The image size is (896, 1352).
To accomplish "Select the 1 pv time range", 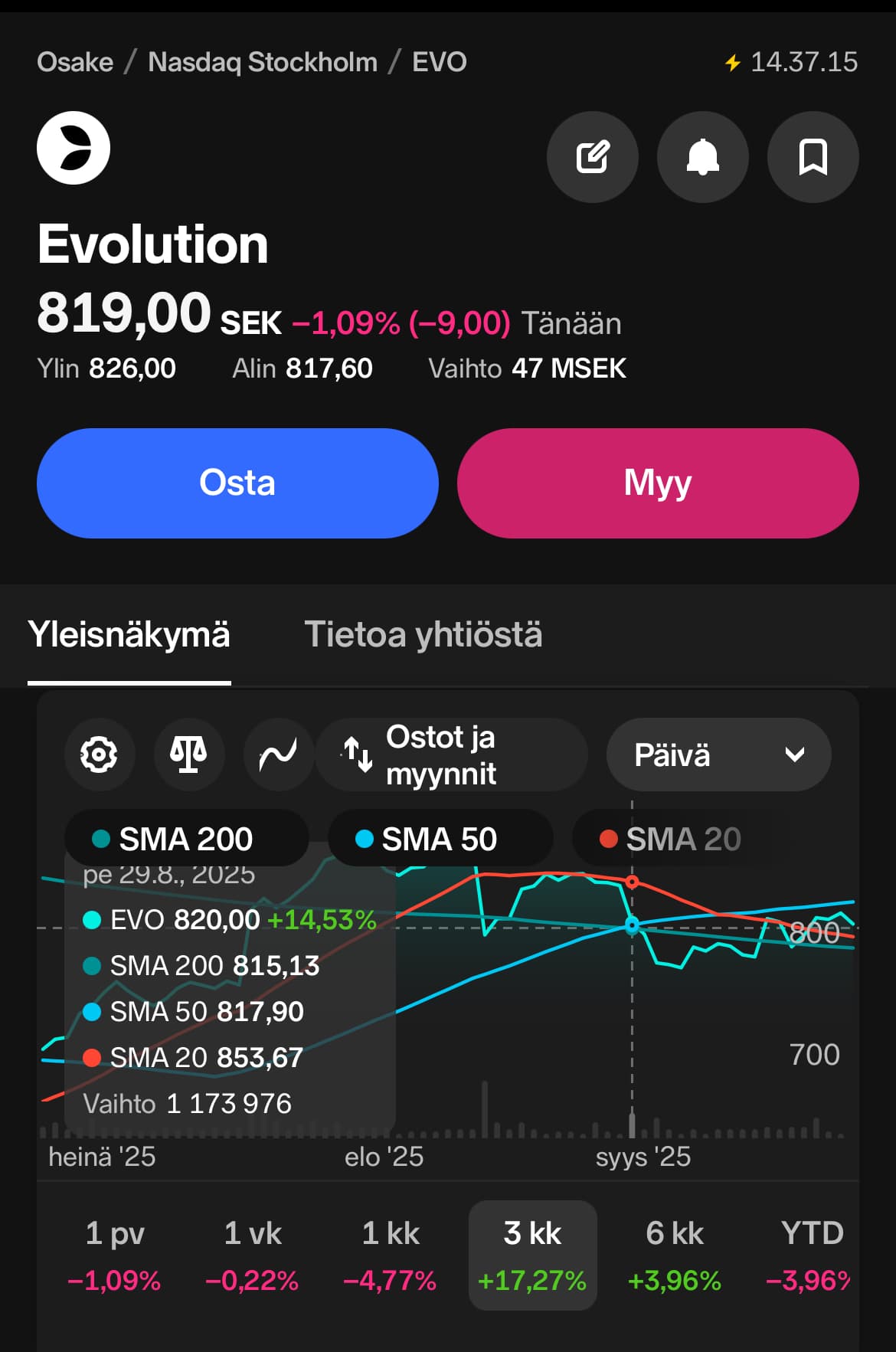I will 115,1255.
